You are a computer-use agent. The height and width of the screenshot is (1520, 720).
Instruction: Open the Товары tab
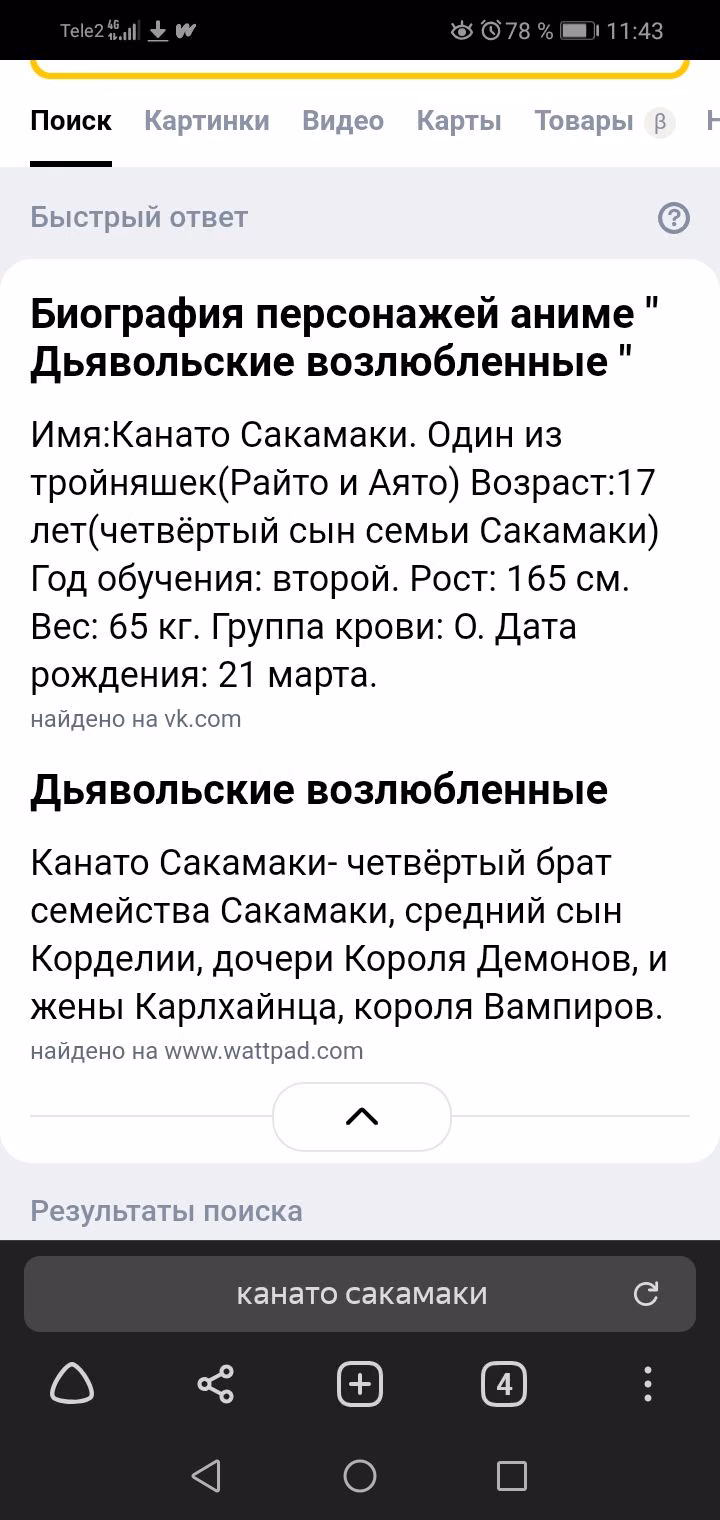pos(584,121)
